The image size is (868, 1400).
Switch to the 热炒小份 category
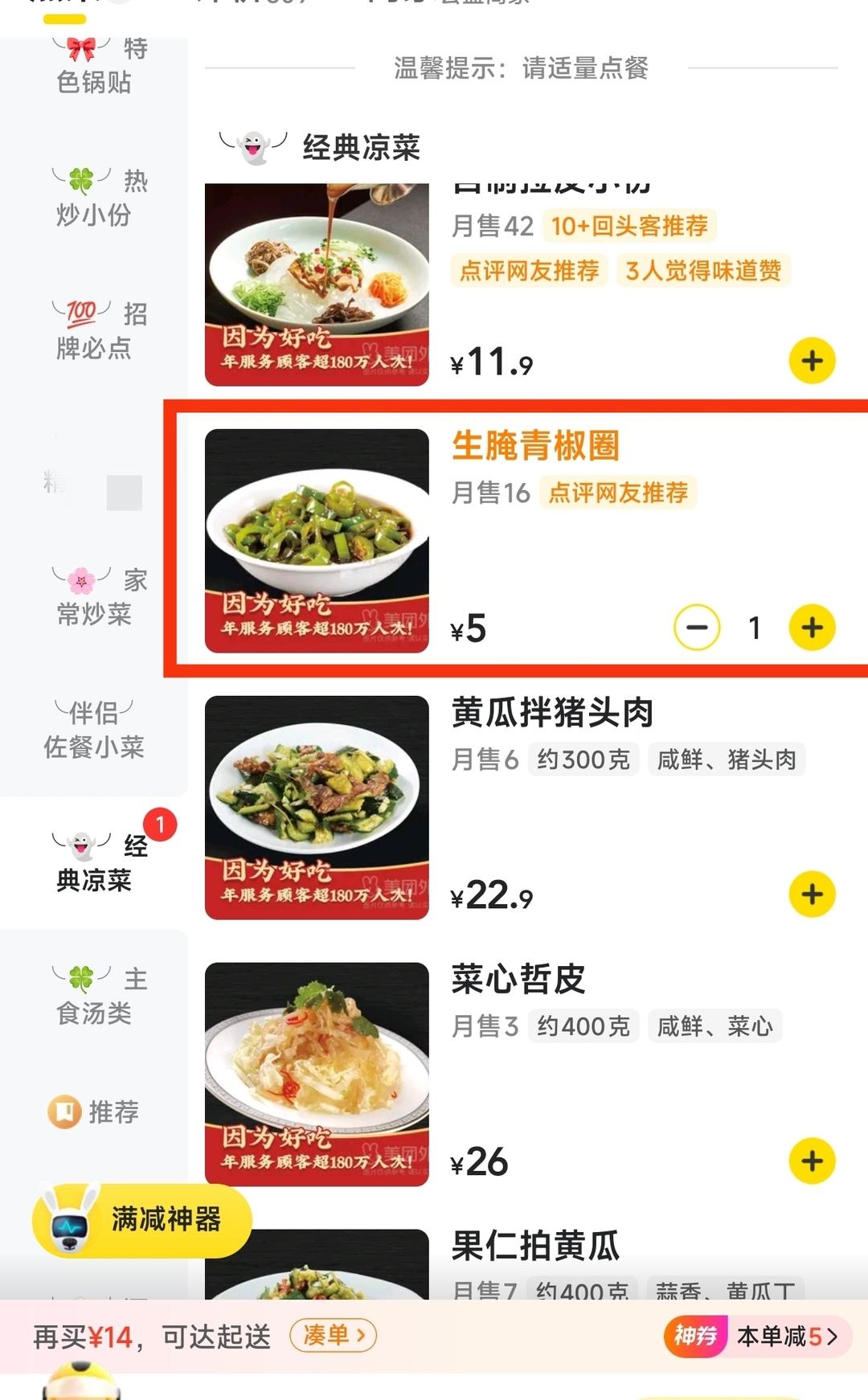click(94, 198)
